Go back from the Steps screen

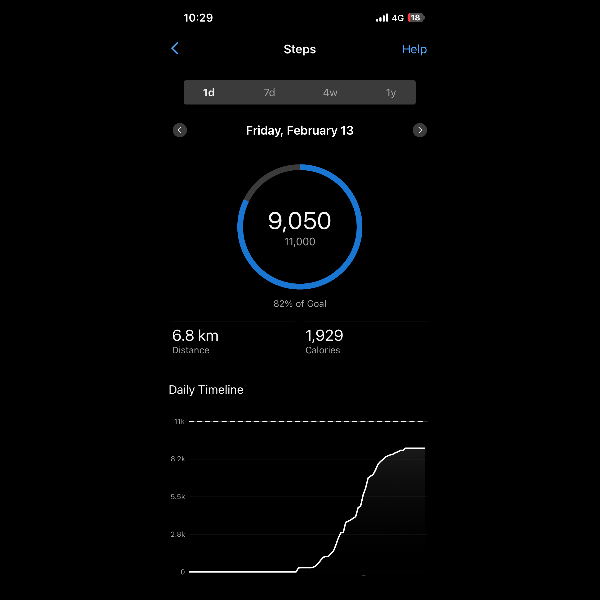point(175,49)
